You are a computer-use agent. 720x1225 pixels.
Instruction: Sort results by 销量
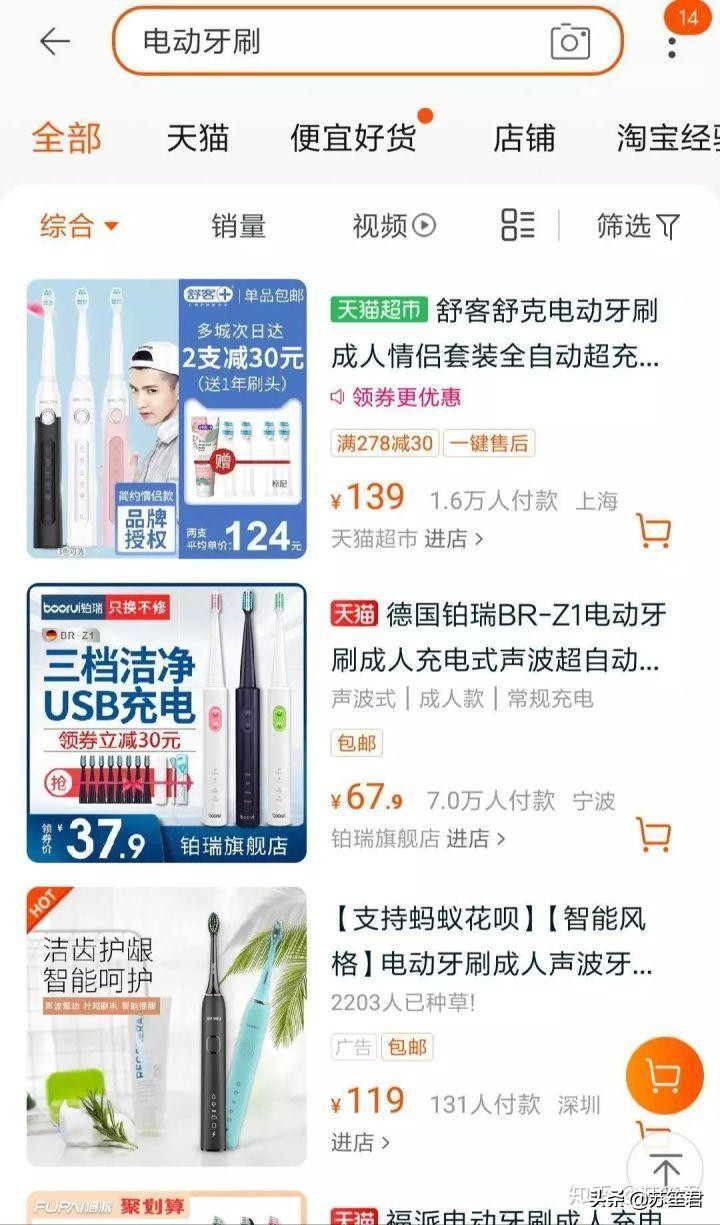tap(240, 227)
